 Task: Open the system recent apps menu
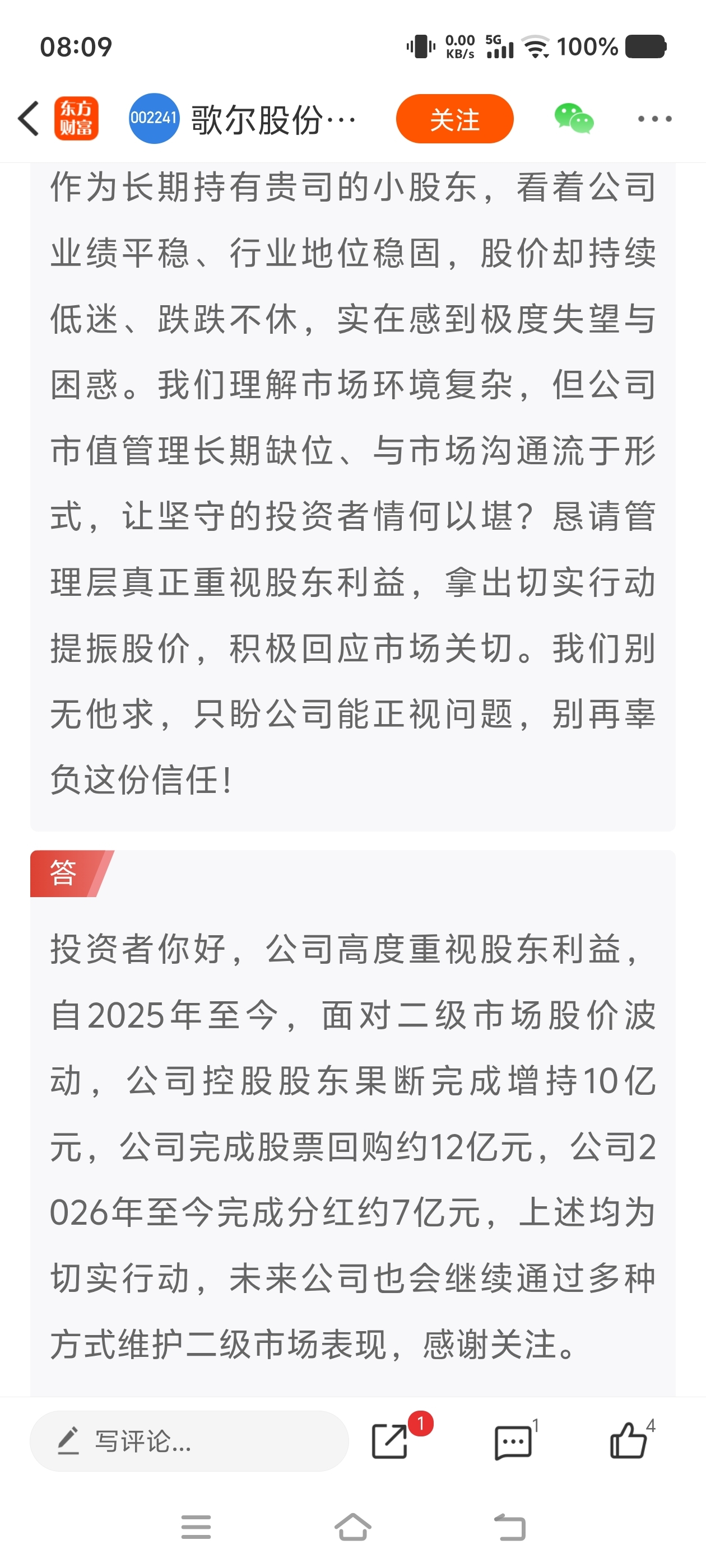click(x=196, y=1527)
